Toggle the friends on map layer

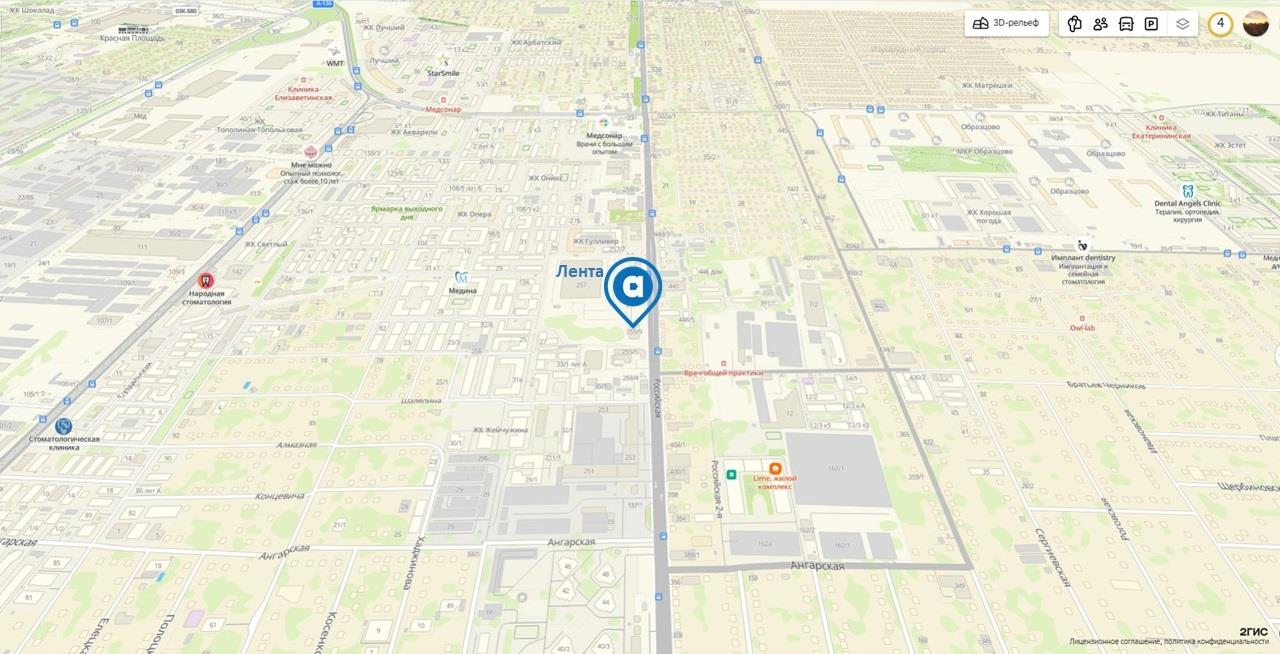[1100, 24]
